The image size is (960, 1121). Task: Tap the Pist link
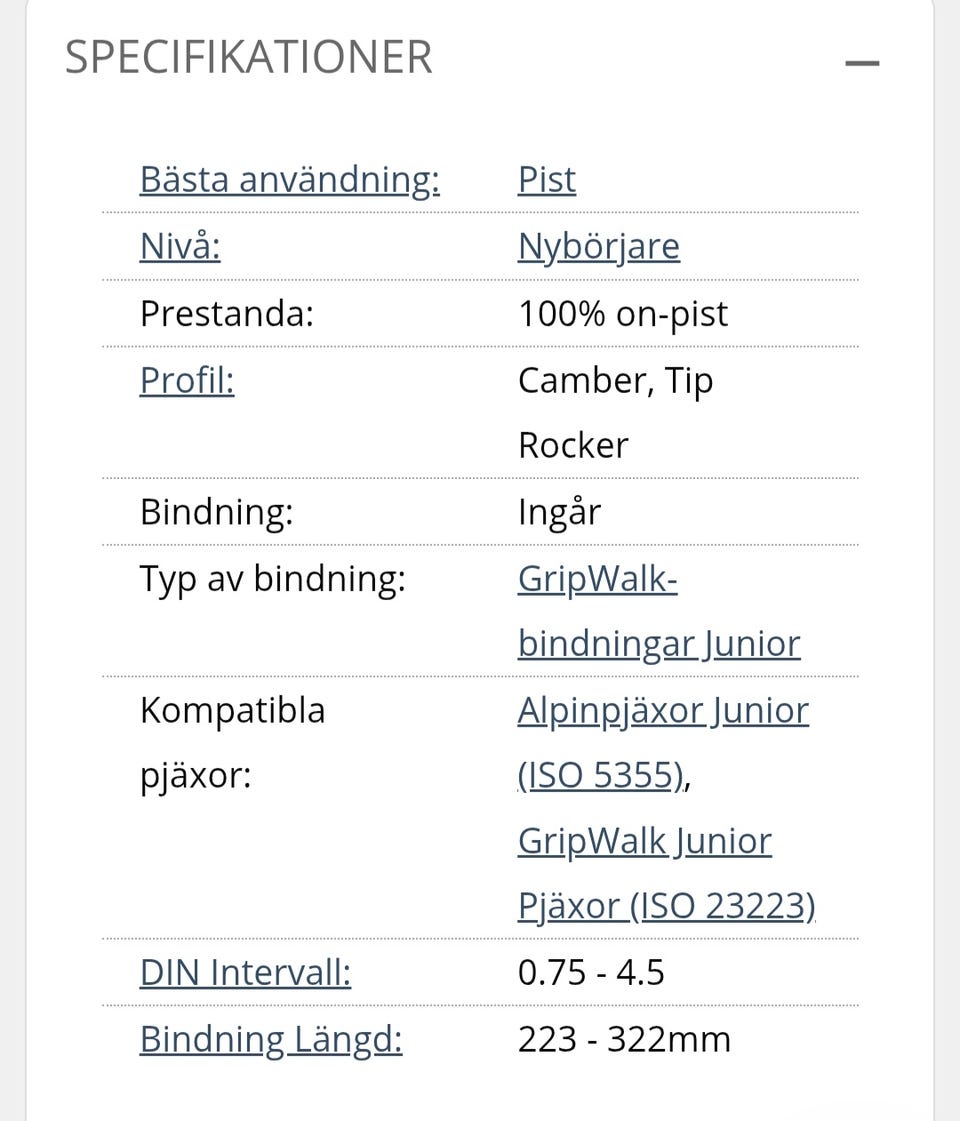[547, 180]
